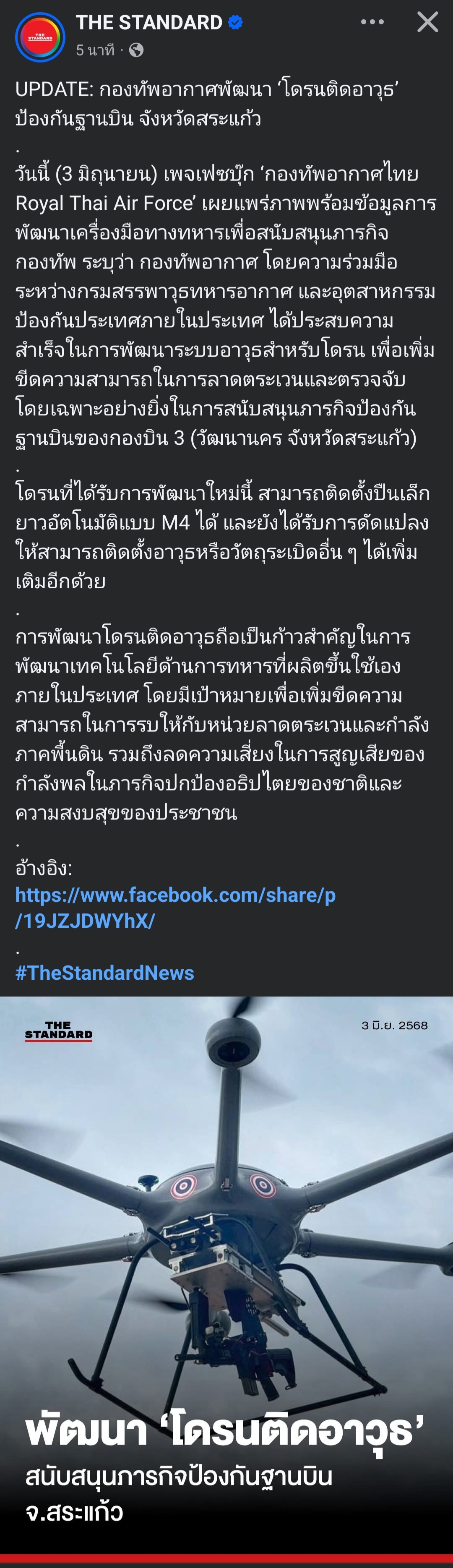Open the facebook.com/share reference link

click(175, 907)
